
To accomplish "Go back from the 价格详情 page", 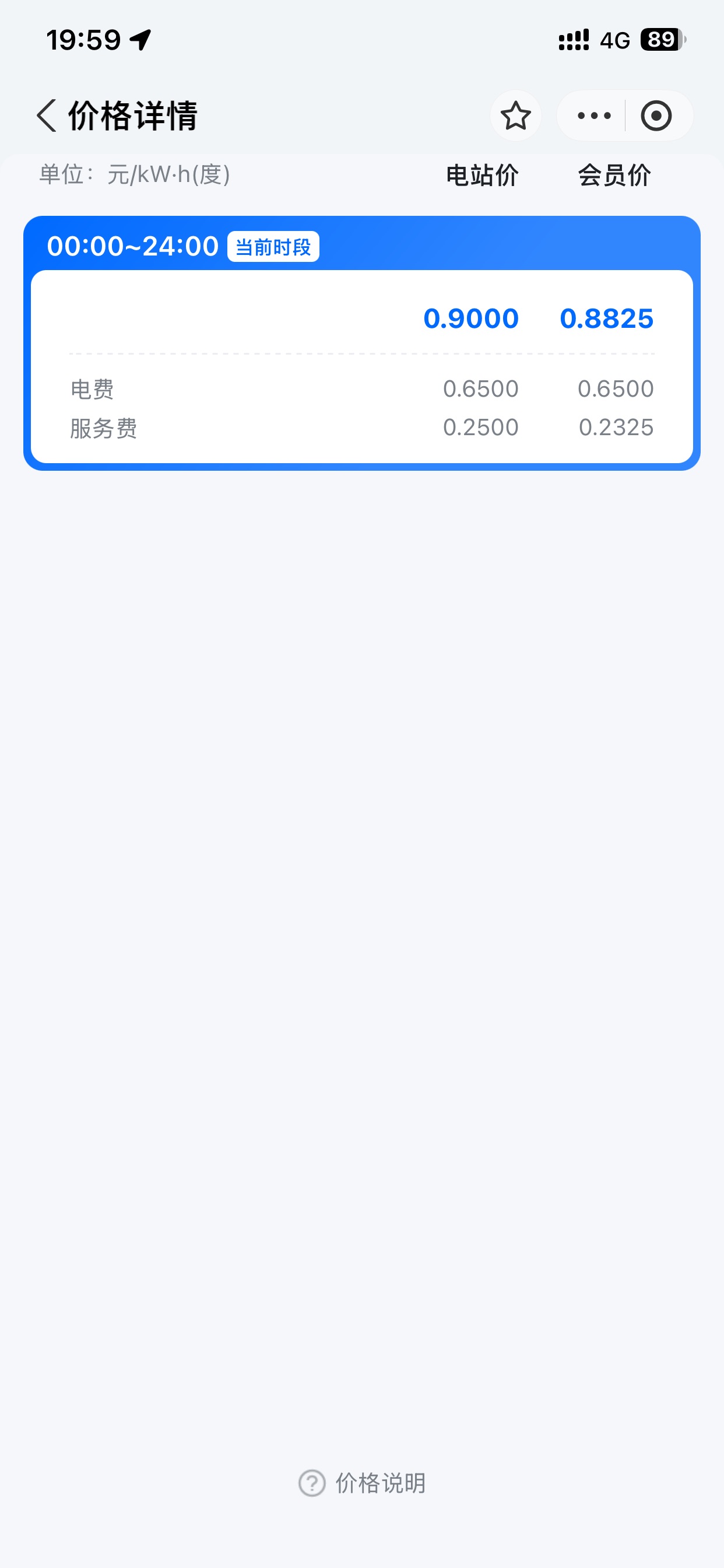I will click(46, 116).
